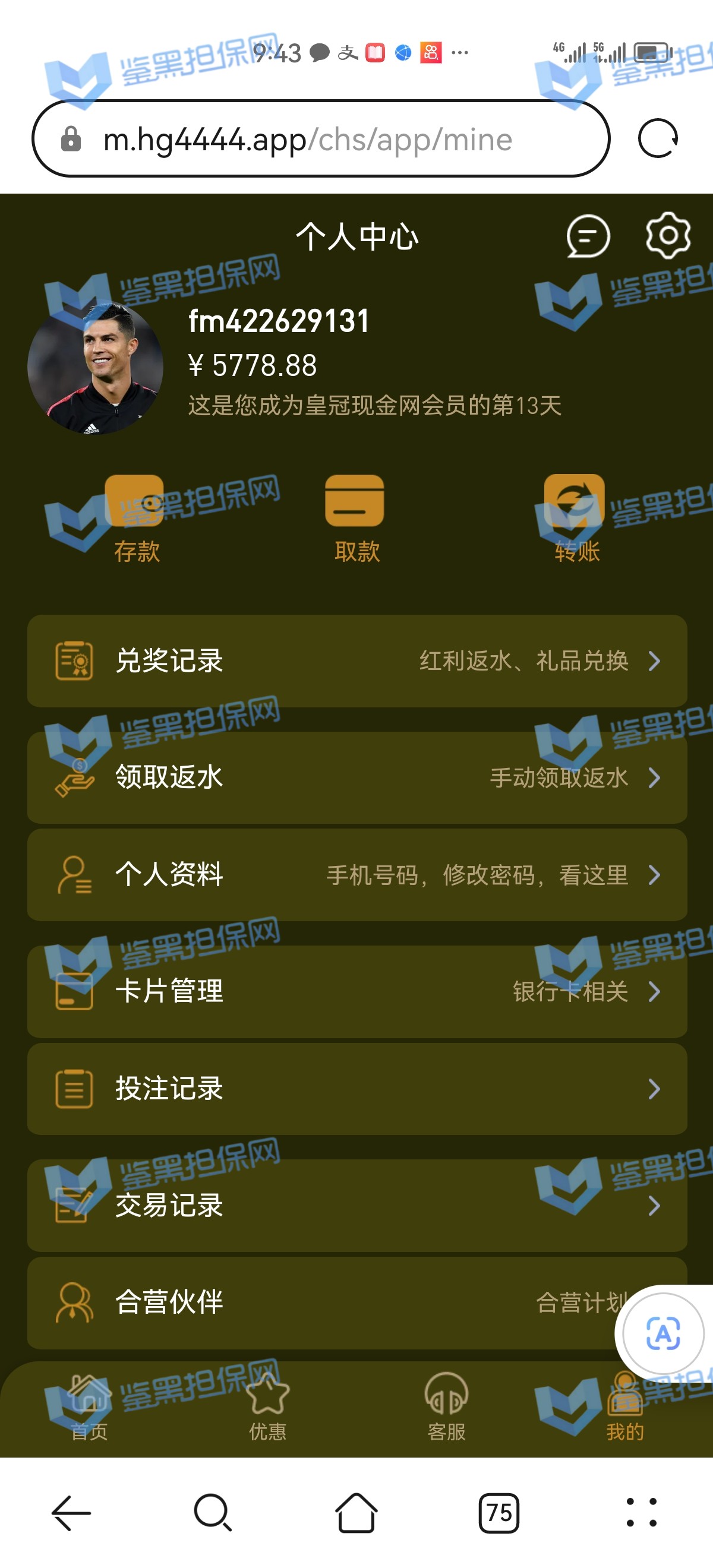Open the messages chat bubble icon
The image size is (713, 1568).
(588, 236)
